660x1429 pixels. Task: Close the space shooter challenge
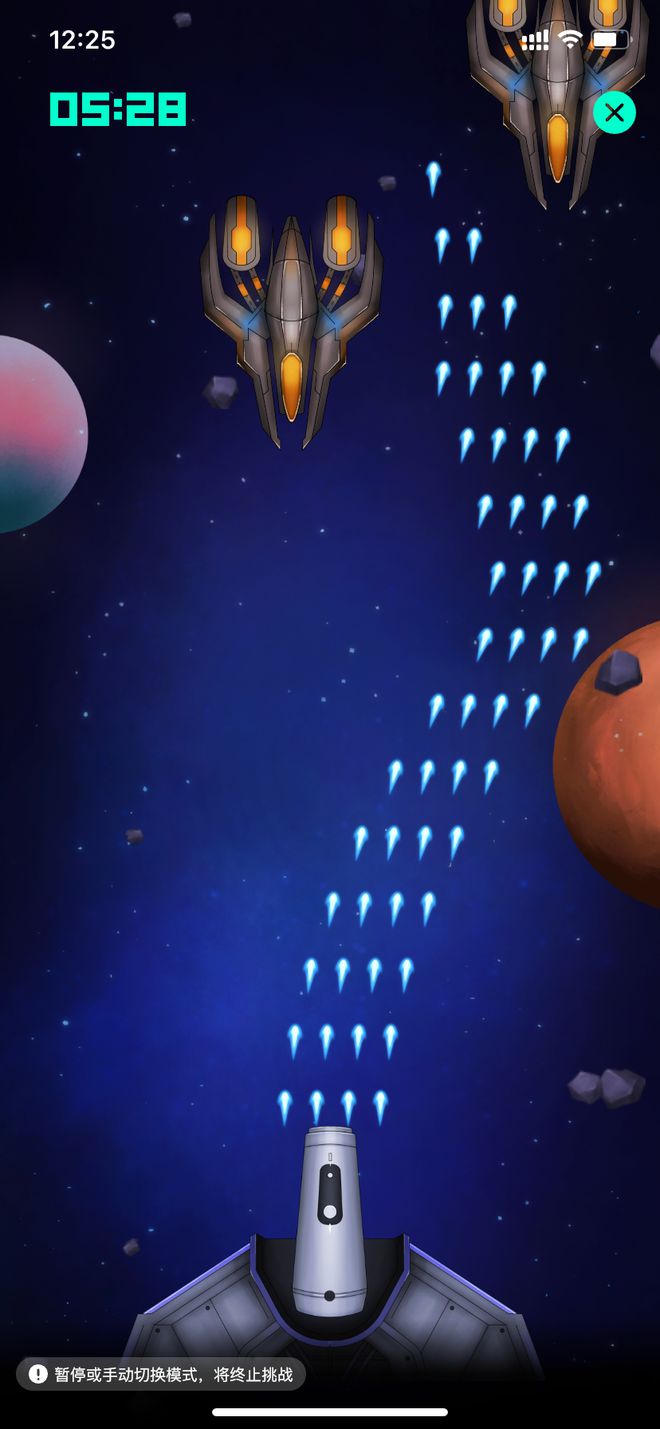tap(614, 113)
